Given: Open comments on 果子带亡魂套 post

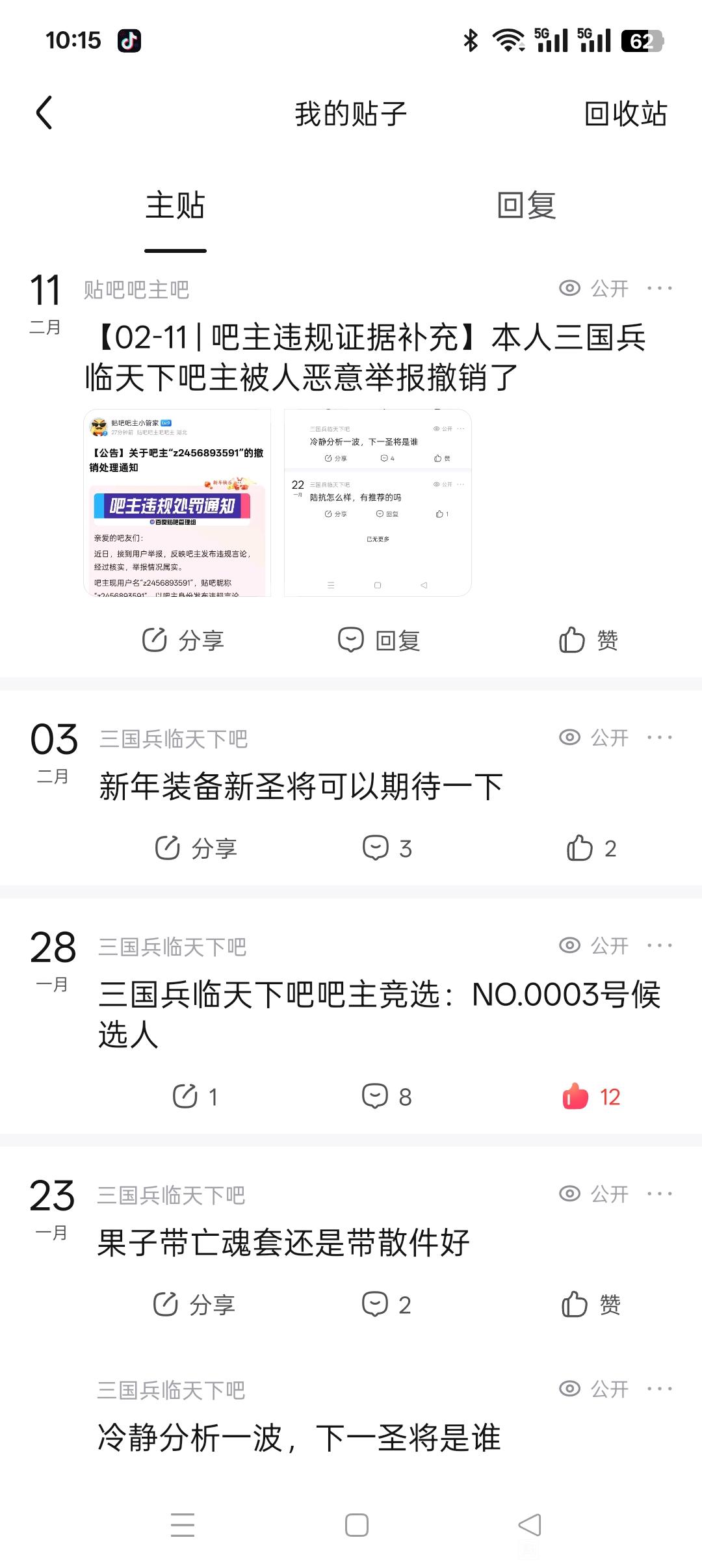Looking at the screenshot, I should coord(386,1305).
